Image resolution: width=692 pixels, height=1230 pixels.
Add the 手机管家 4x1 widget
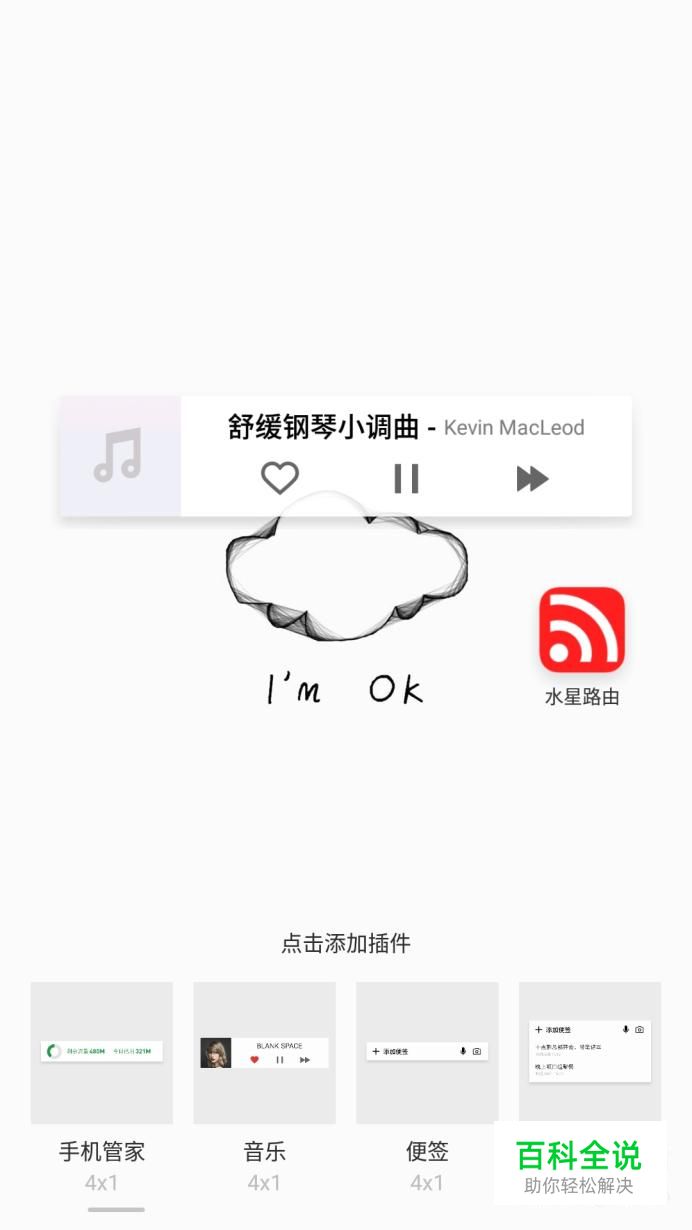coord(102,1053)
